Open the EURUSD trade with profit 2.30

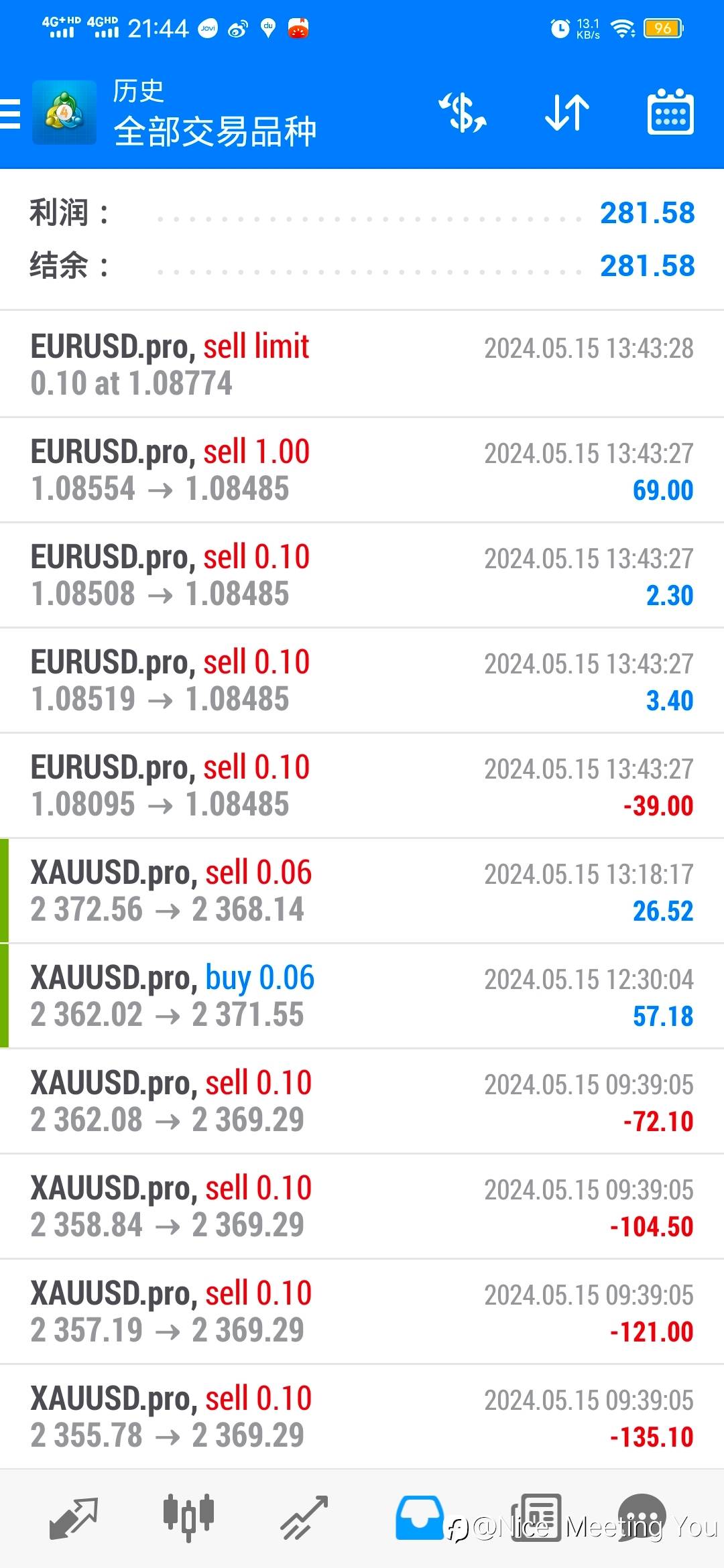362,575
